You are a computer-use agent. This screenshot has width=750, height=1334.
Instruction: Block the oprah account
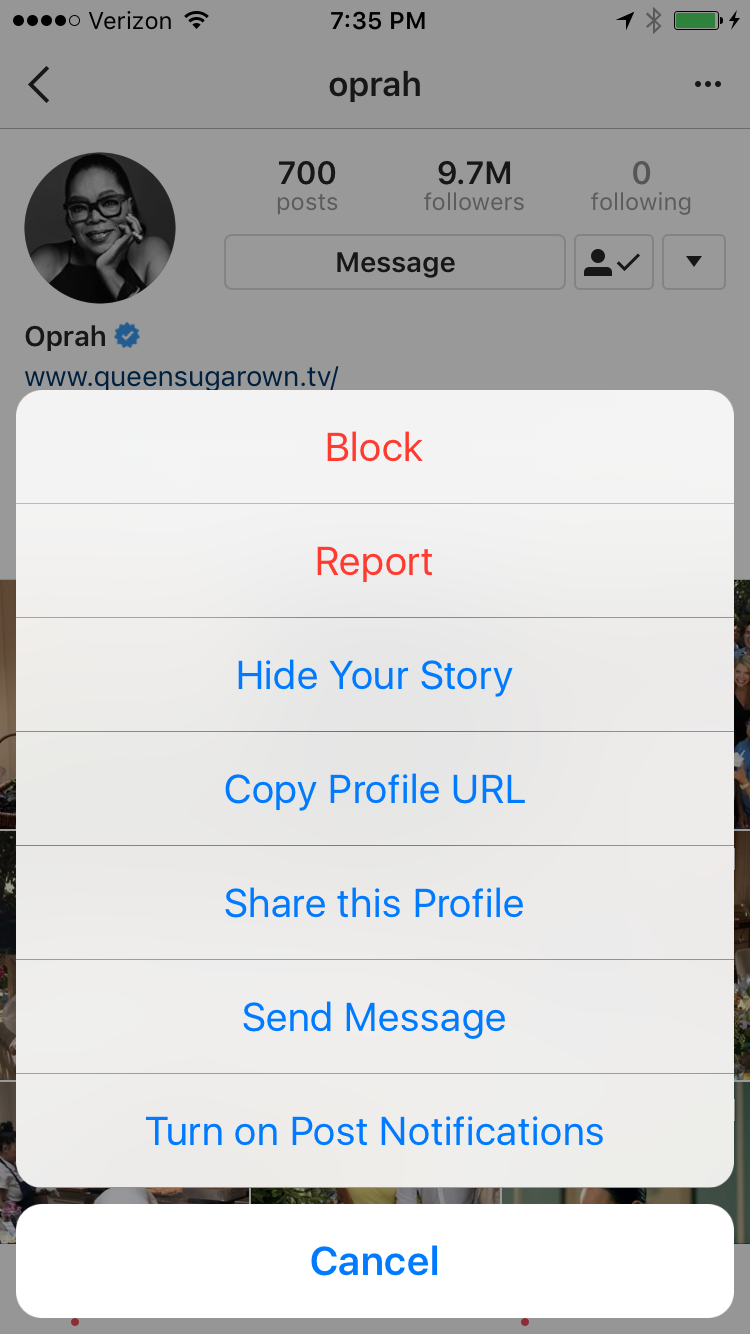coord(375,447)
